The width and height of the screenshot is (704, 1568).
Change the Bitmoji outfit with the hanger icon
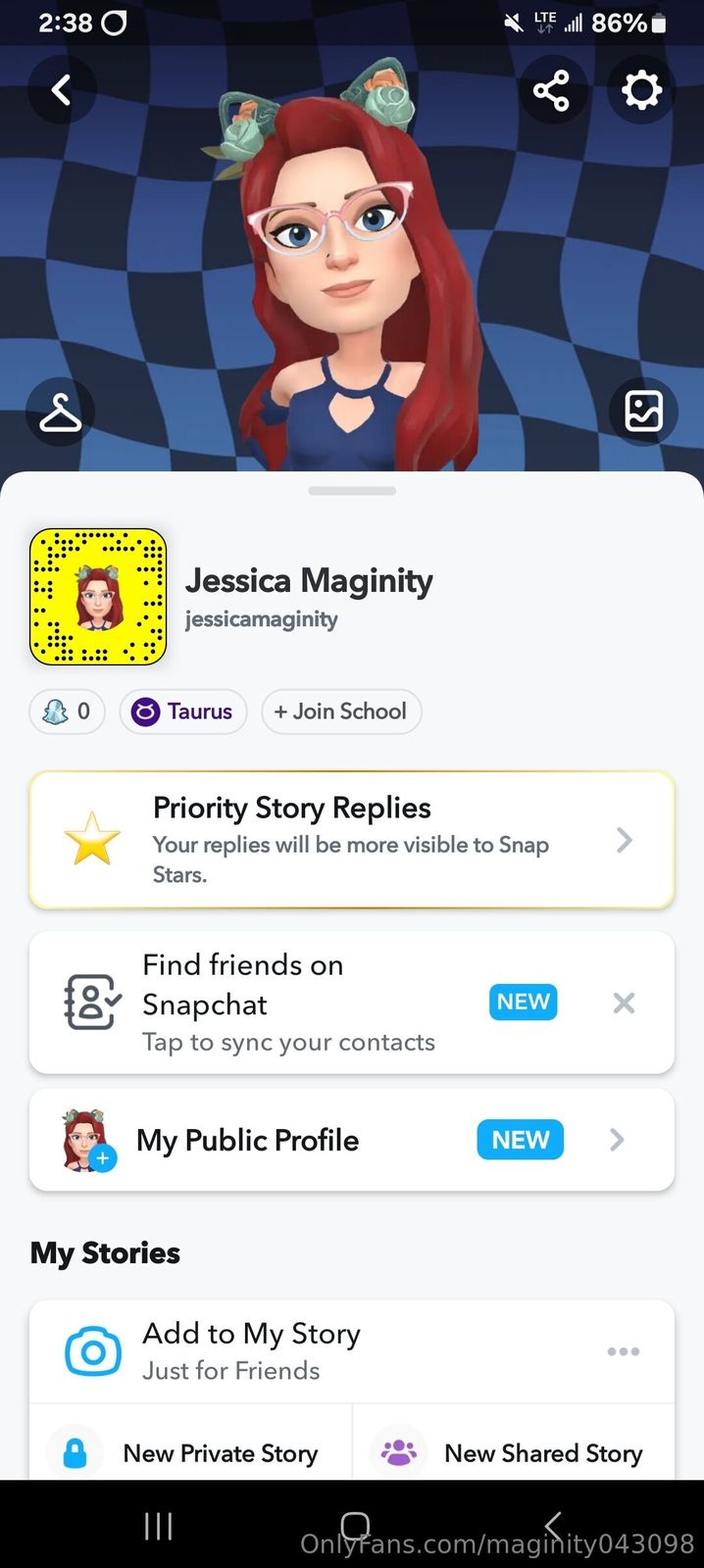point(60,413)
